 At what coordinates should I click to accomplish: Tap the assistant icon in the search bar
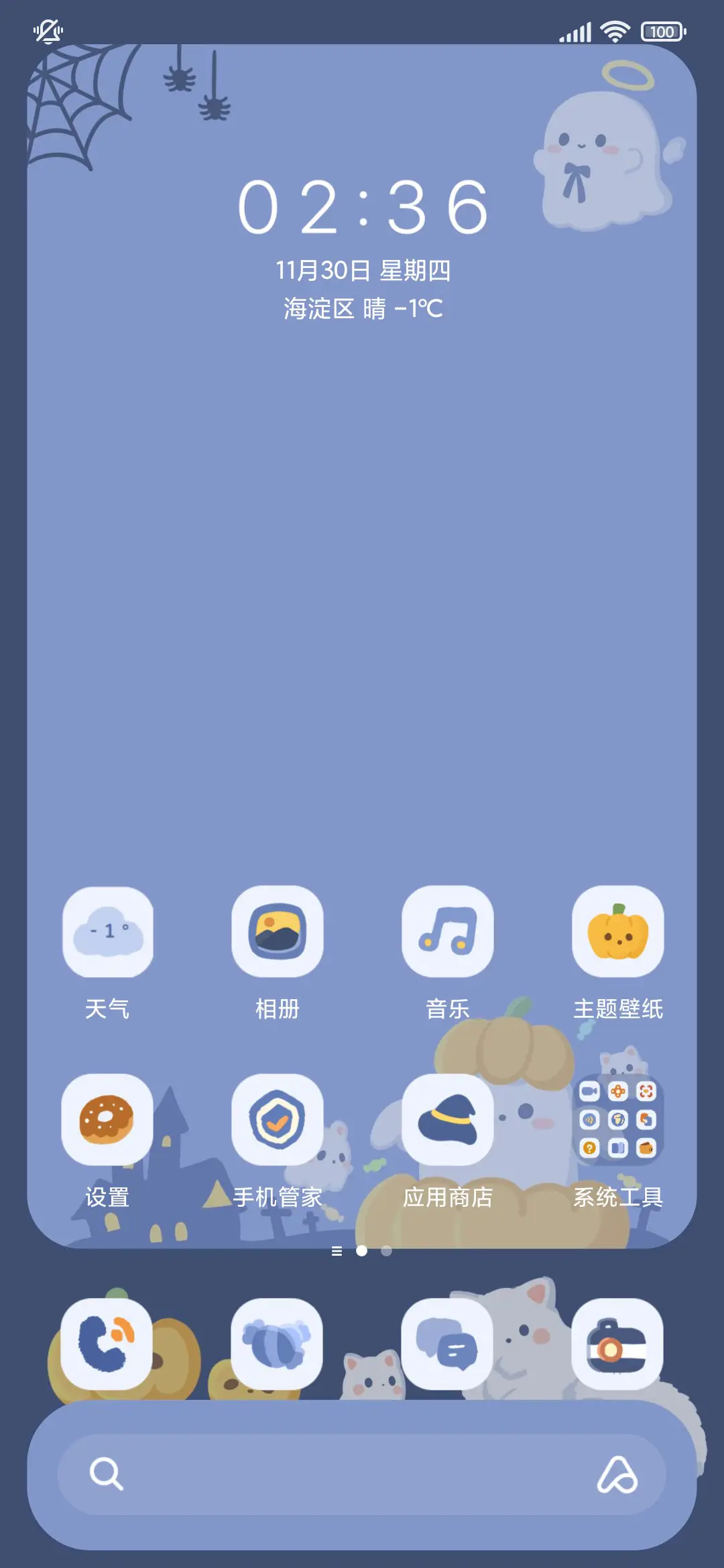620,1477
